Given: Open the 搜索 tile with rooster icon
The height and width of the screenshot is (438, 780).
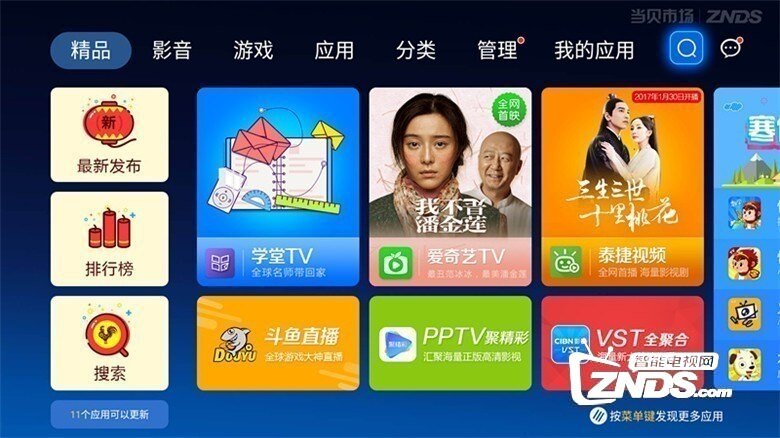Looking at the screenshot, I should pos(109,343).
